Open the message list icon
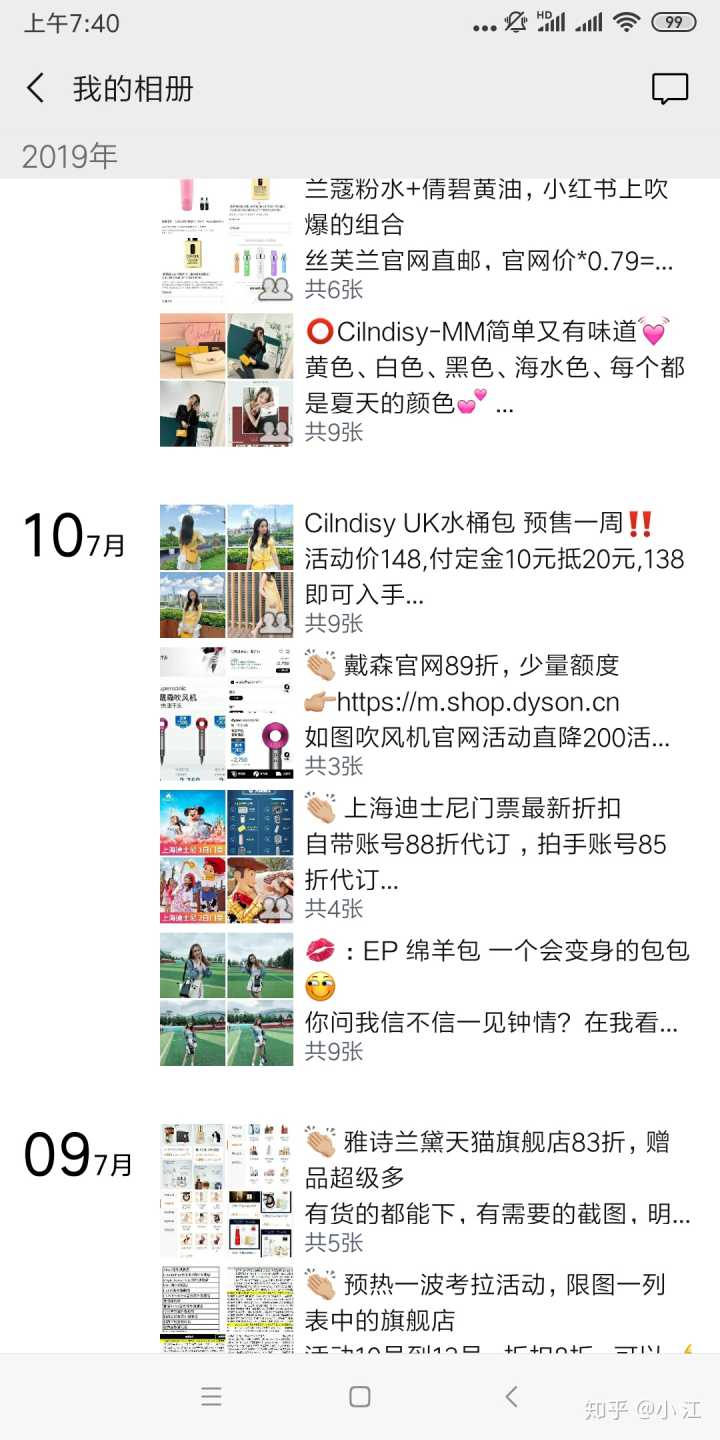This screenshot has height=1440, width=720. [669, 89]
